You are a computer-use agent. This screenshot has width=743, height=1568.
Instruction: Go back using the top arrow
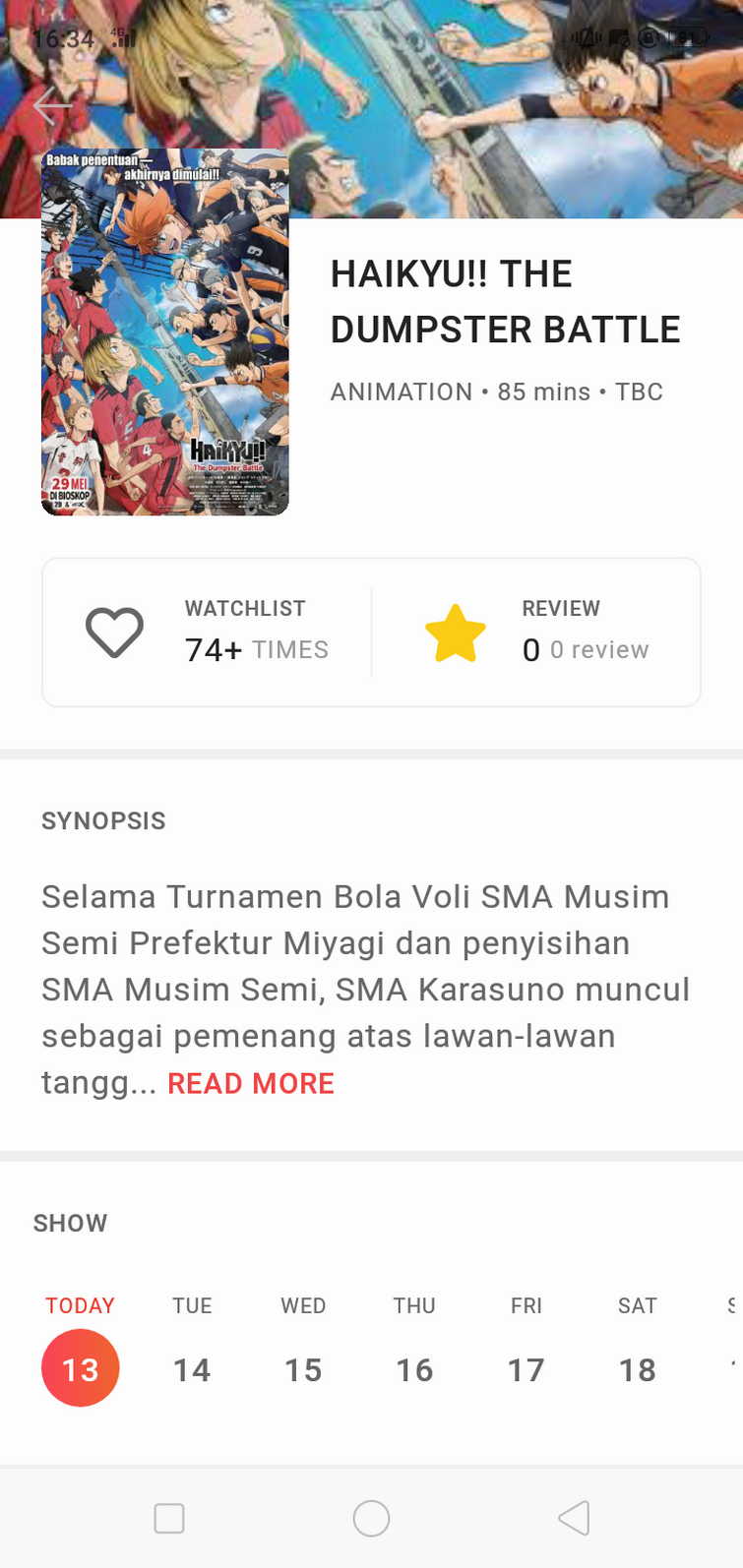(x=52, y=104)
